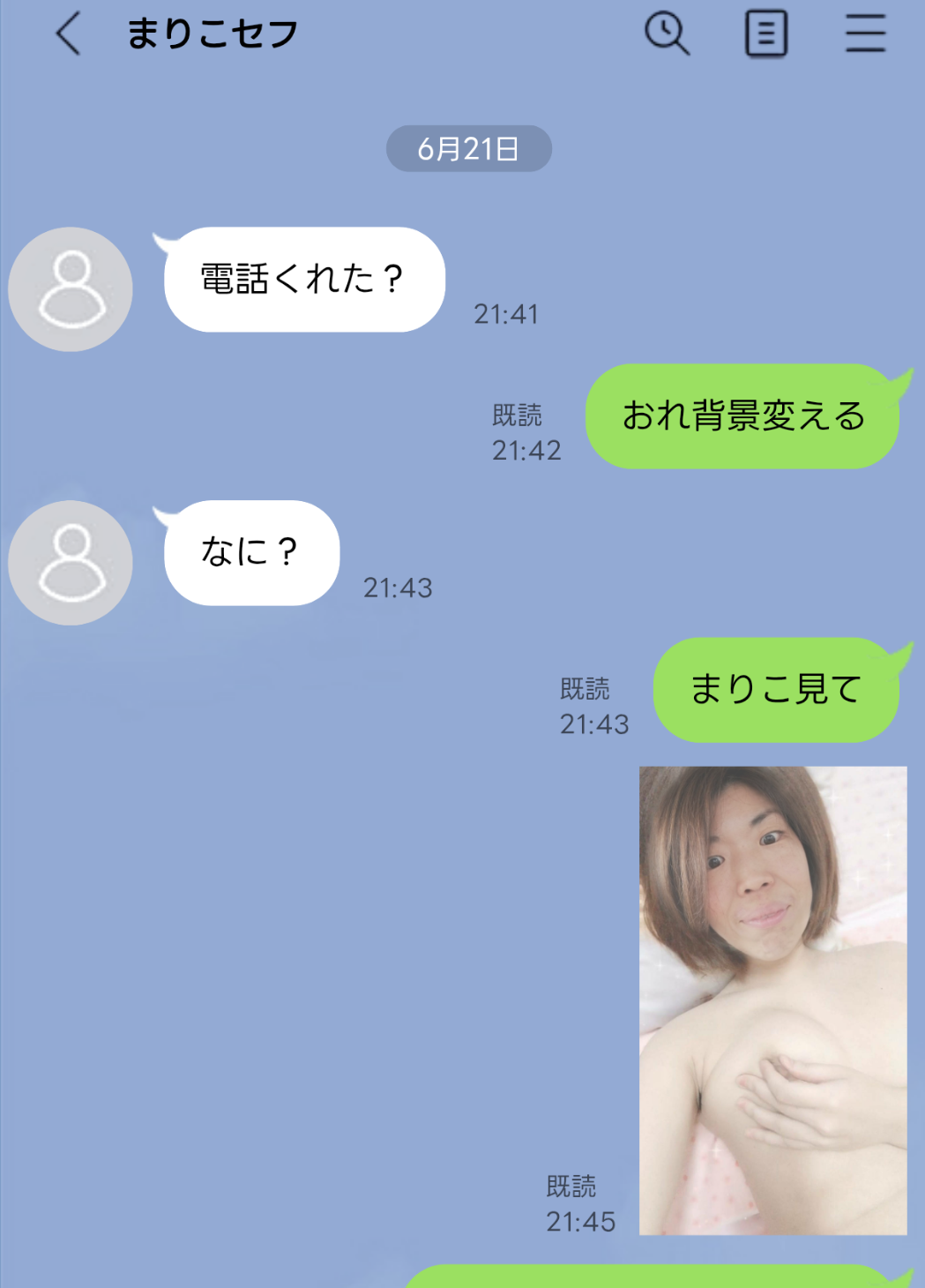
Task: Open sender's avatar next to なに？
Action: (x=71, y=563)
